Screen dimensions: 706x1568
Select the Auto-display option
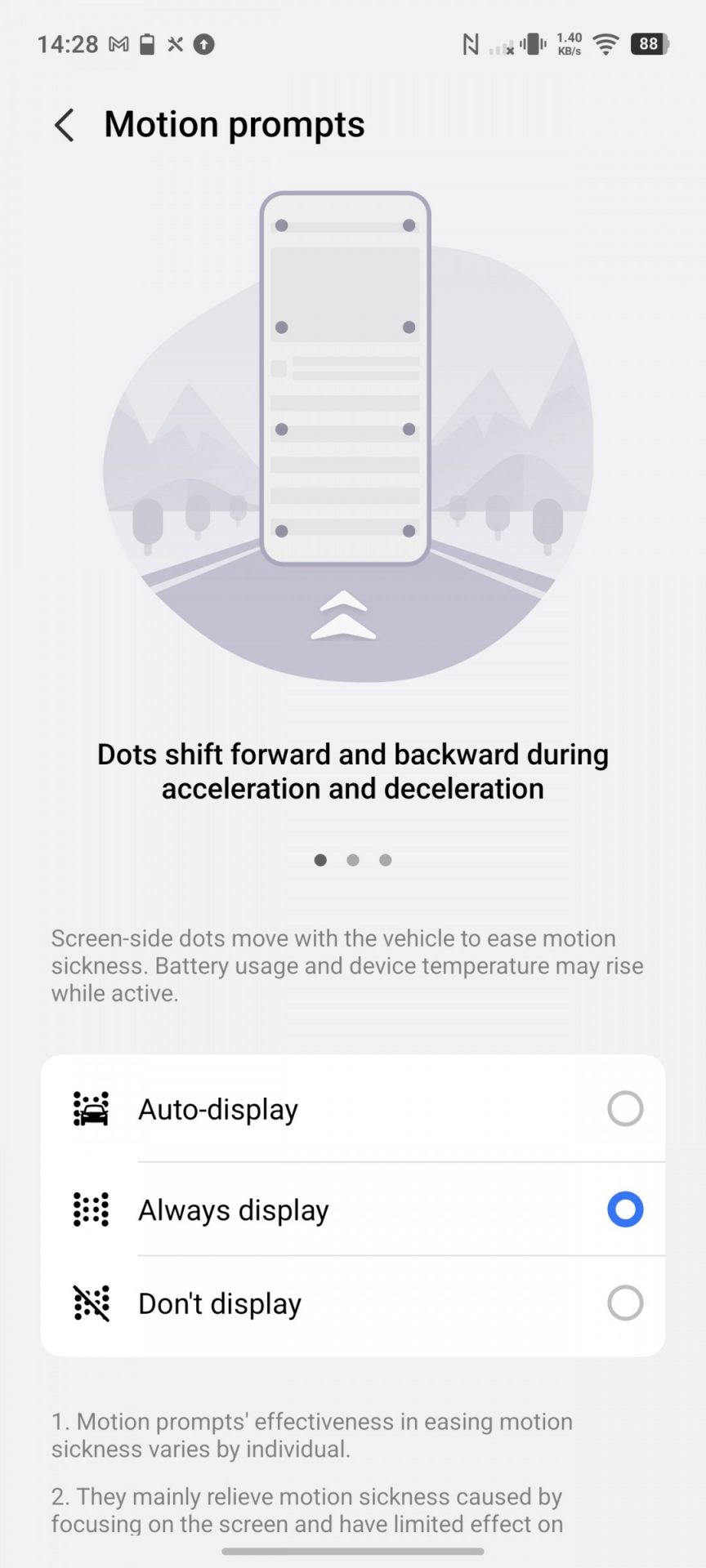(x=624, y=1109)
